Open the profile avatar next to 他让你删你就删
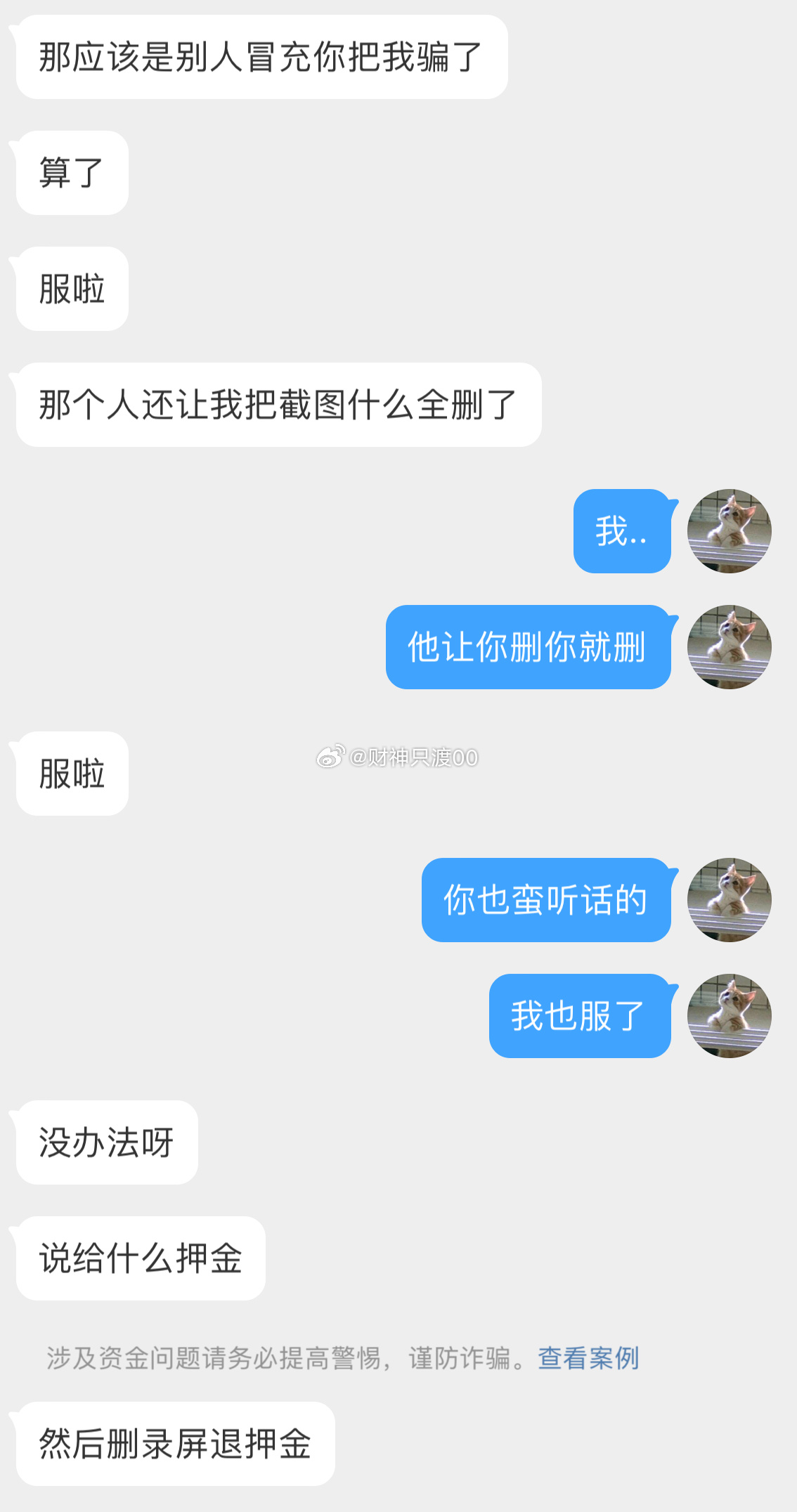Screen dimensions: 797x1512 point(729,646)
